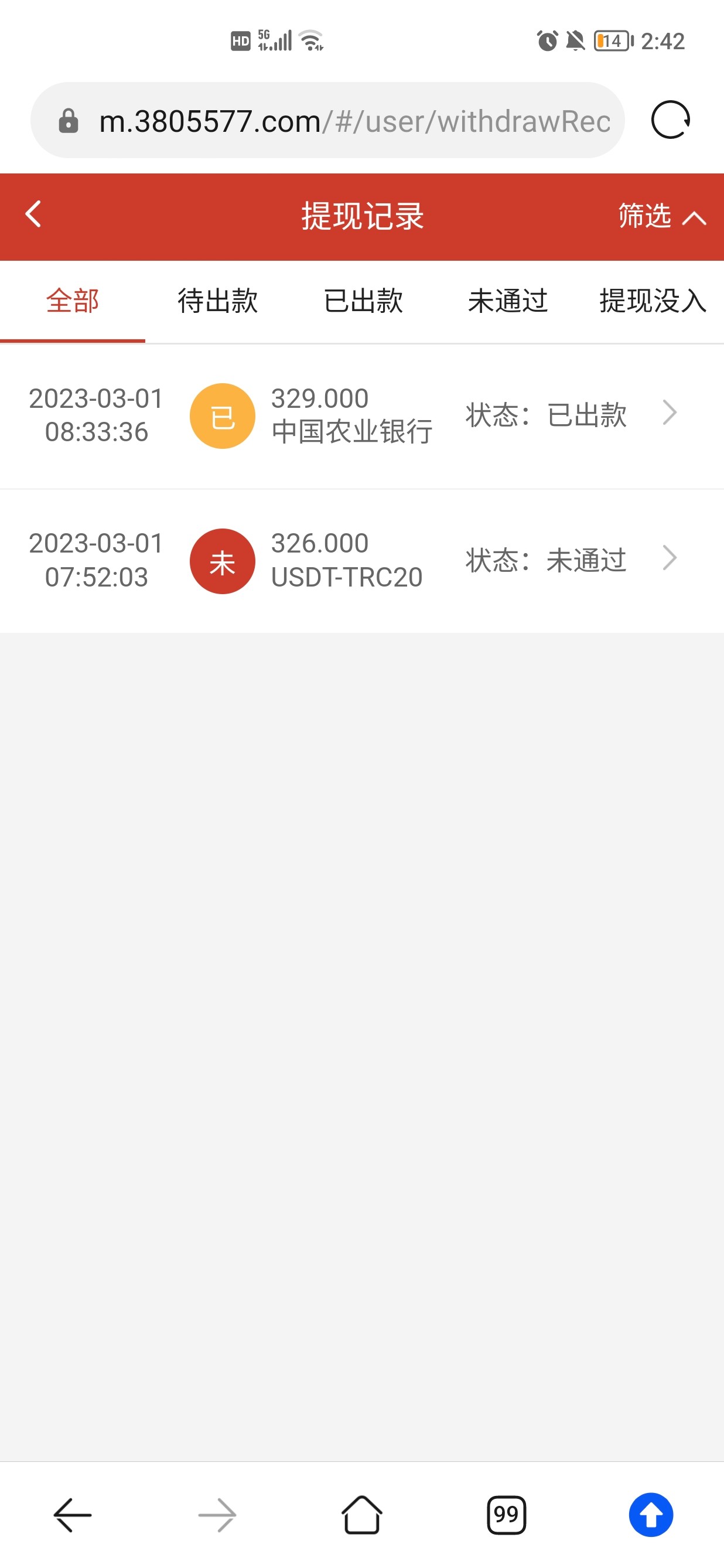
Task: Tap the page refresh icon
Action: [x=670, y=120]
